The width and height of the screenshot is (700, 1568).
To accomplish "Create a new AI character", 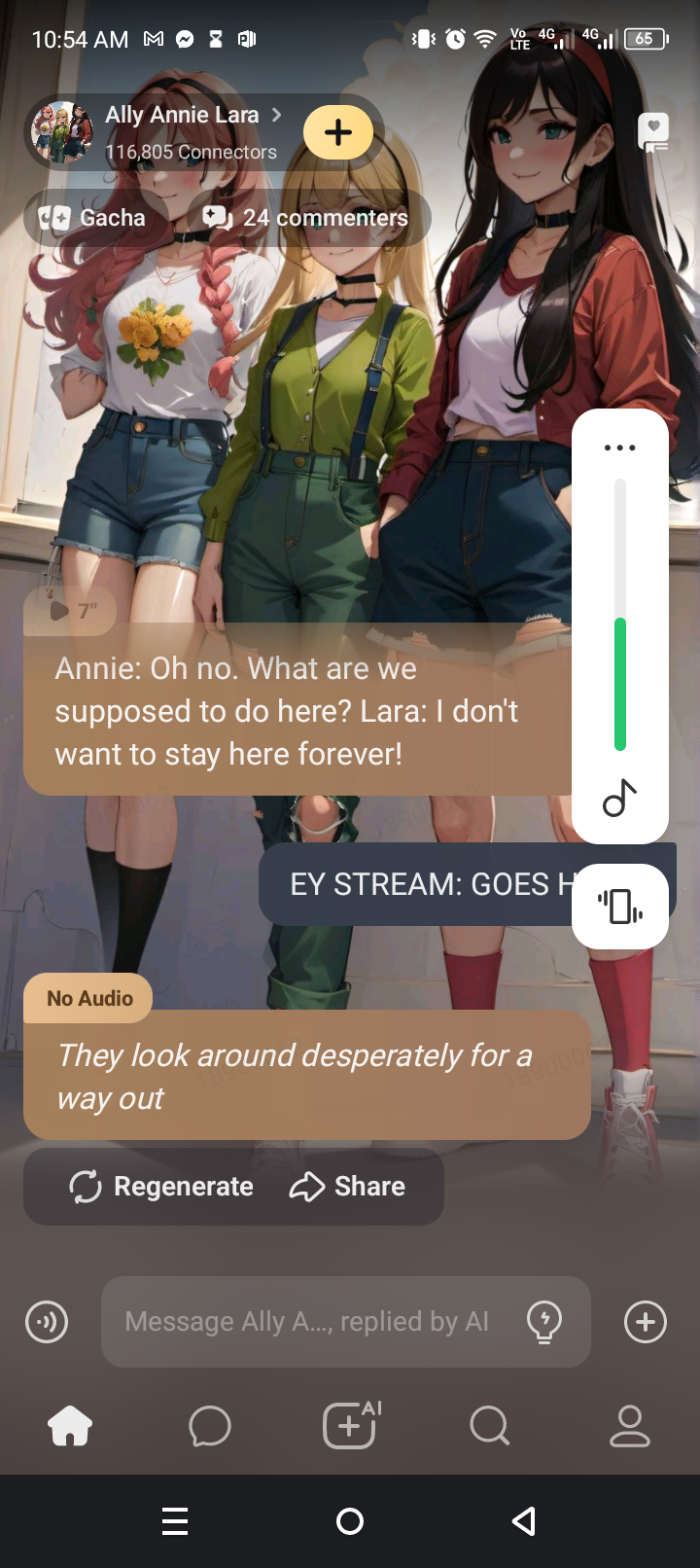I will (350, 1427).
